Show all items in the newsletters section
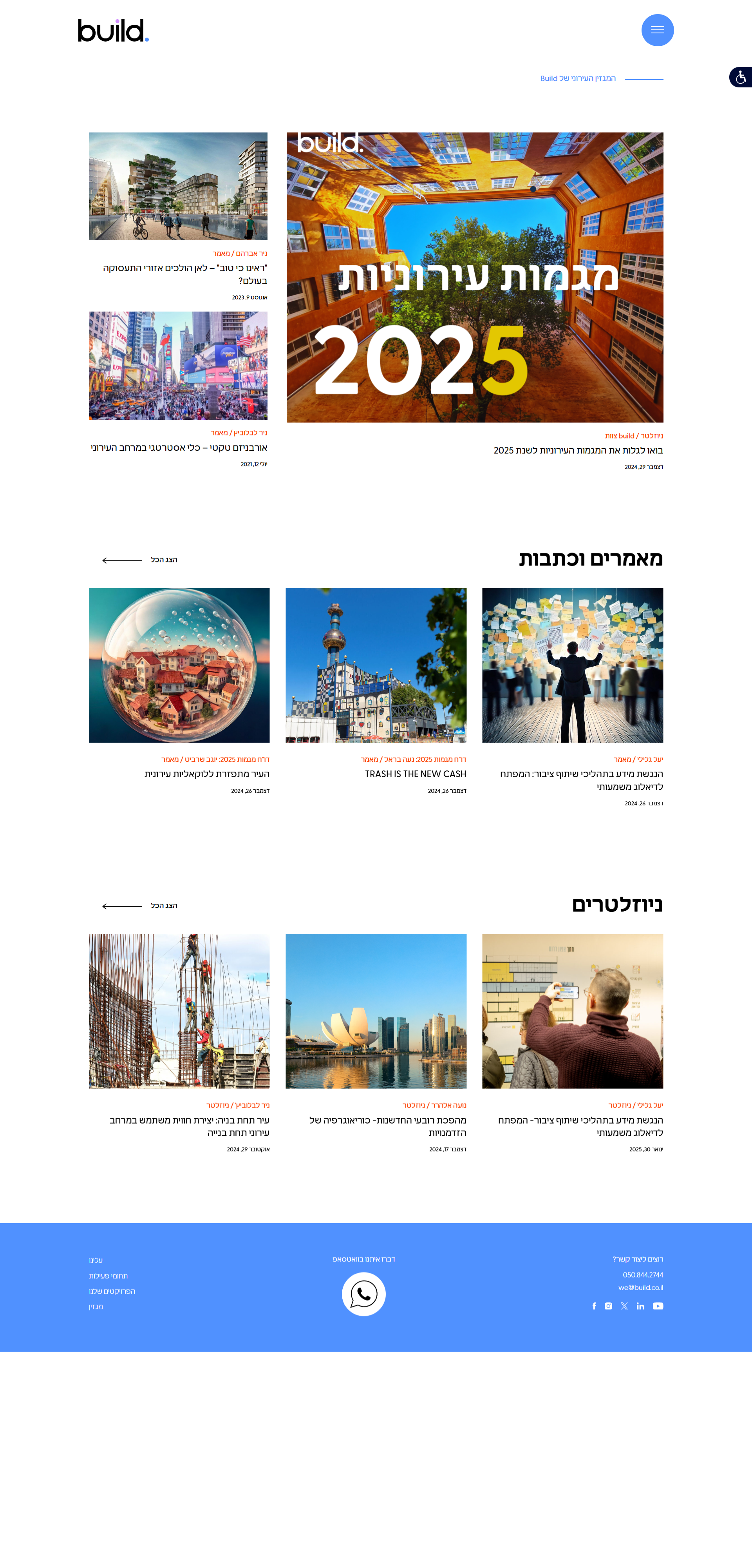 click(140, 906)
